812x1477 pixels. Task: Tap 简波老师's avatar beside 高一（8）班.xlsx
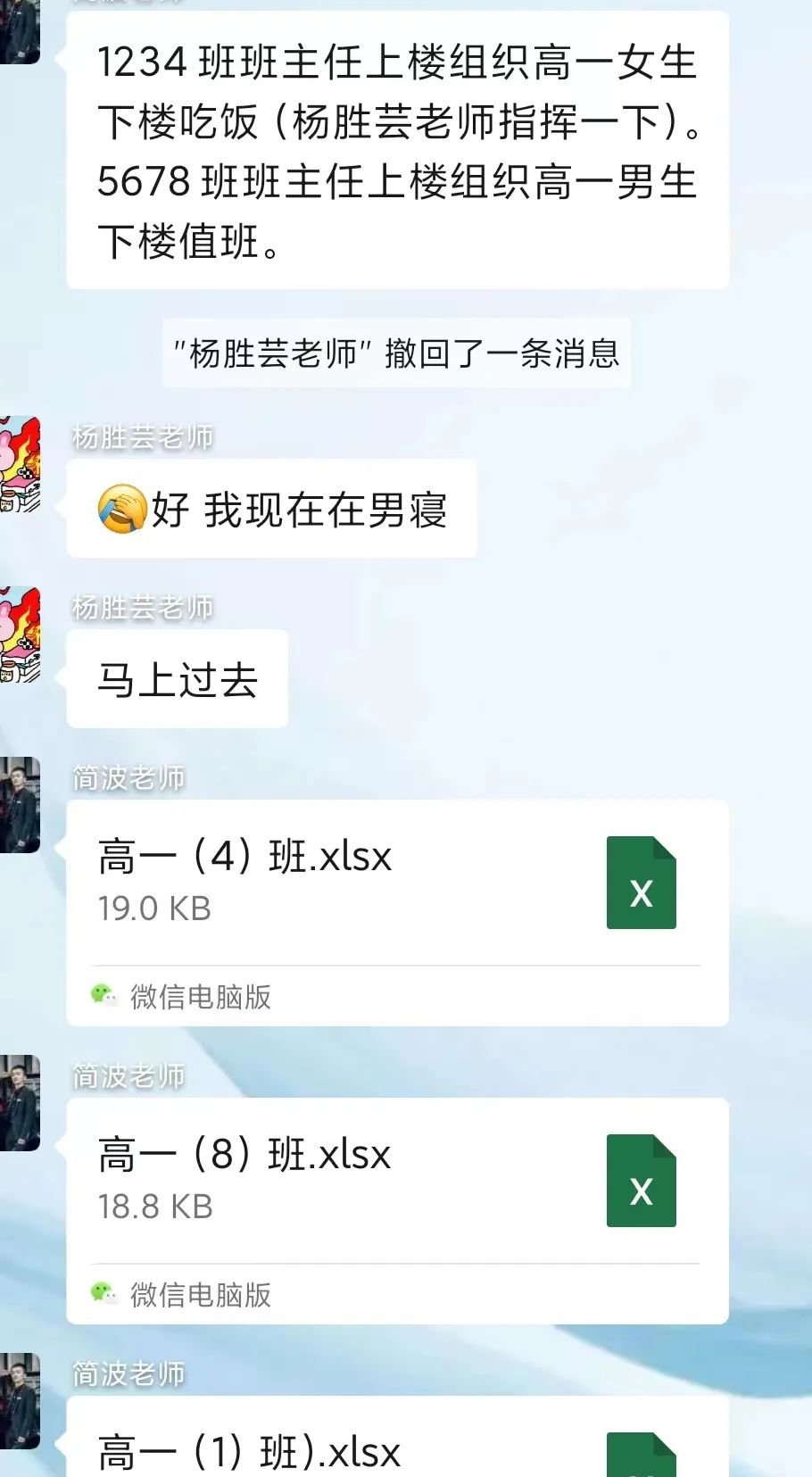[20, 1103]
